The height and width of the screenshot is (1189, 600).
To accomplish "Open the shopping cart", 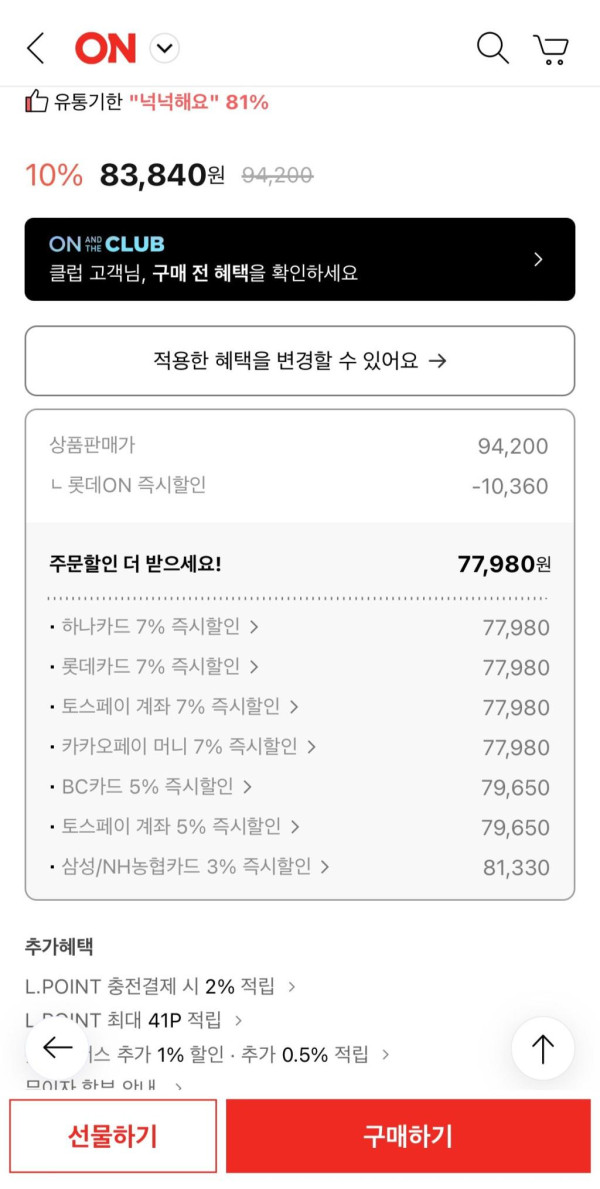I will 551,48.
